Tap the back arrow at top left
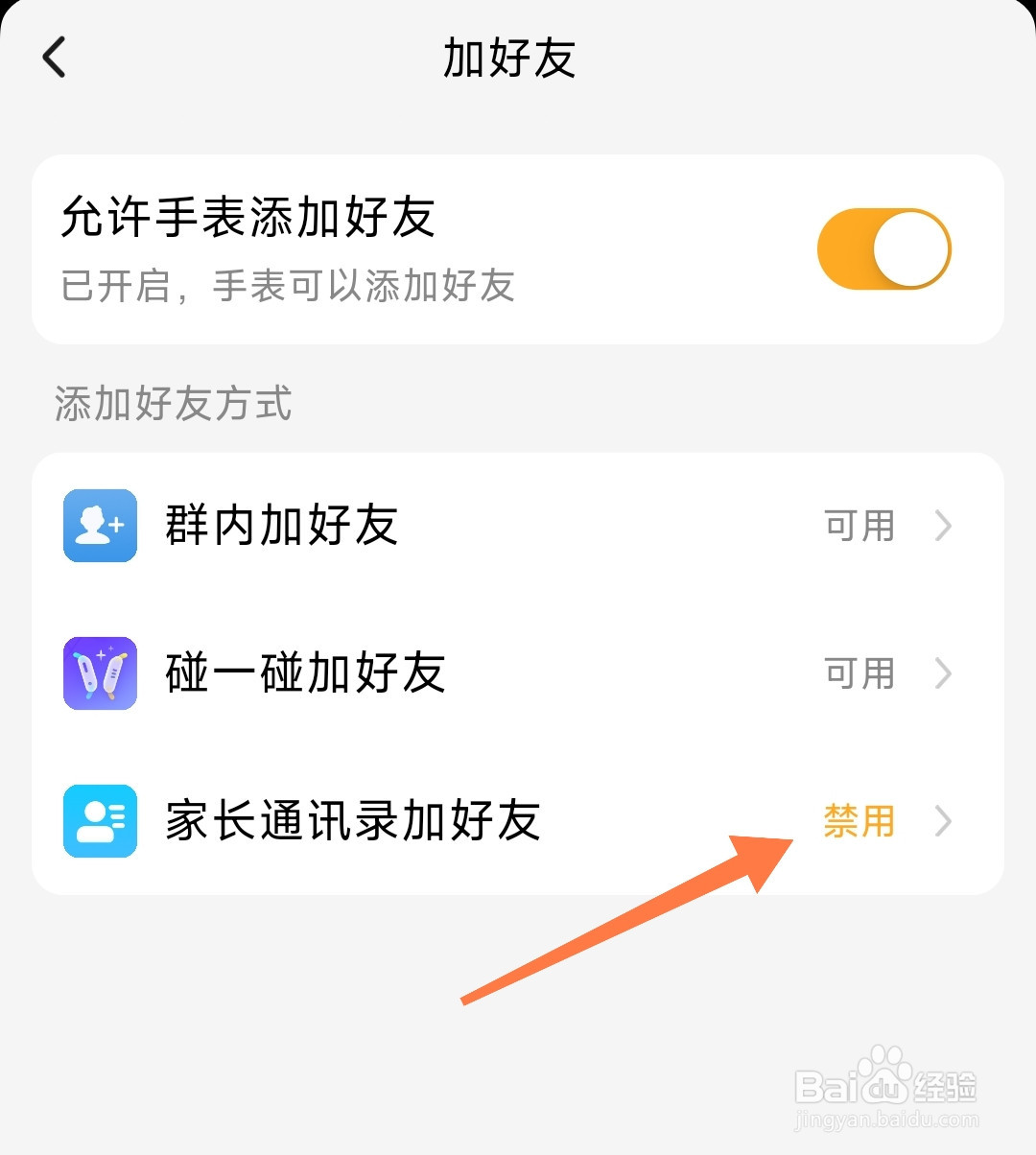1036x1155 pixels. tap(53, 58)
